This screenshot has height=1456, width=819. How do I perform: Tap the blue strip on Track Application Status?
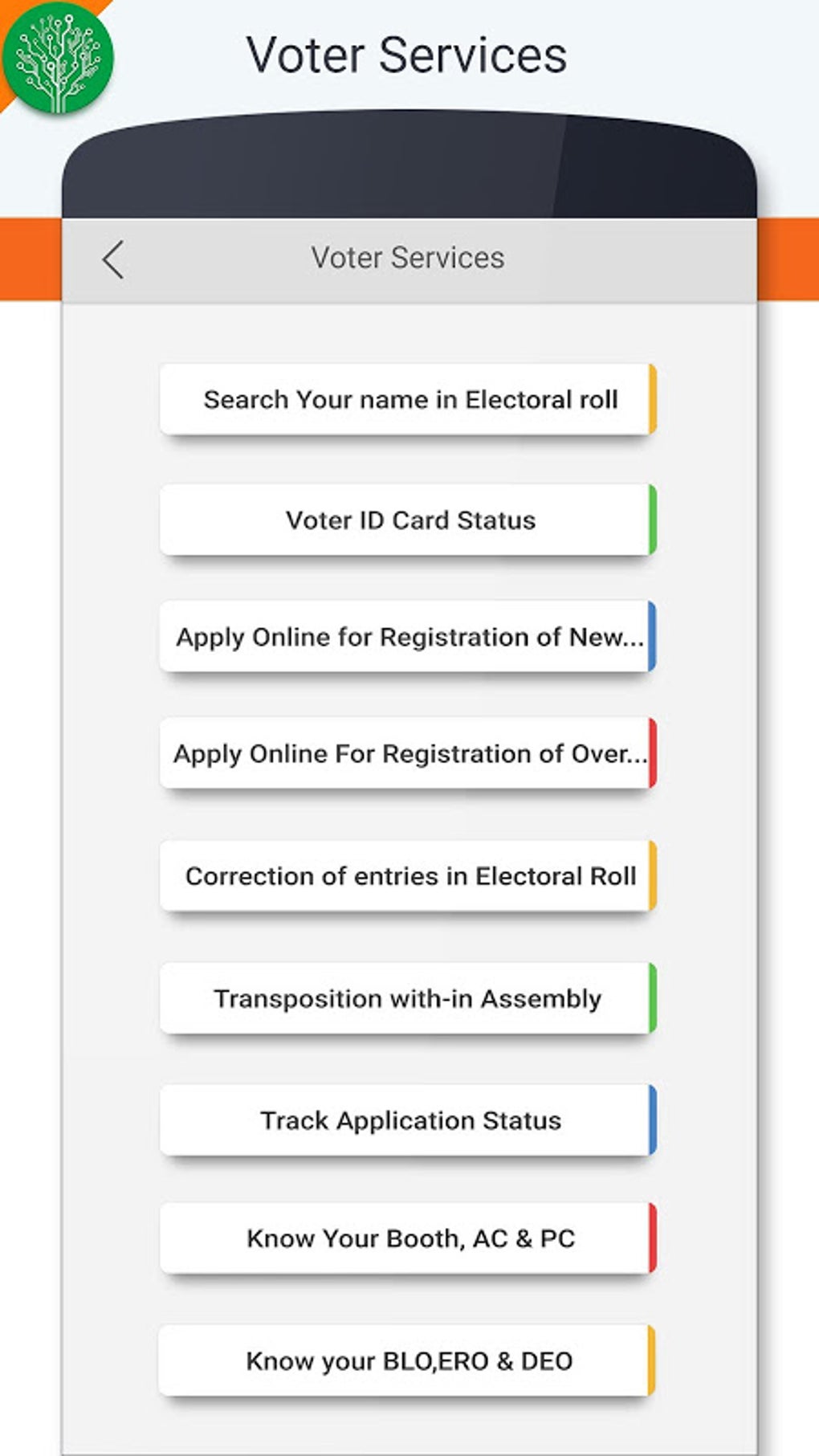tap(652, 1119)
